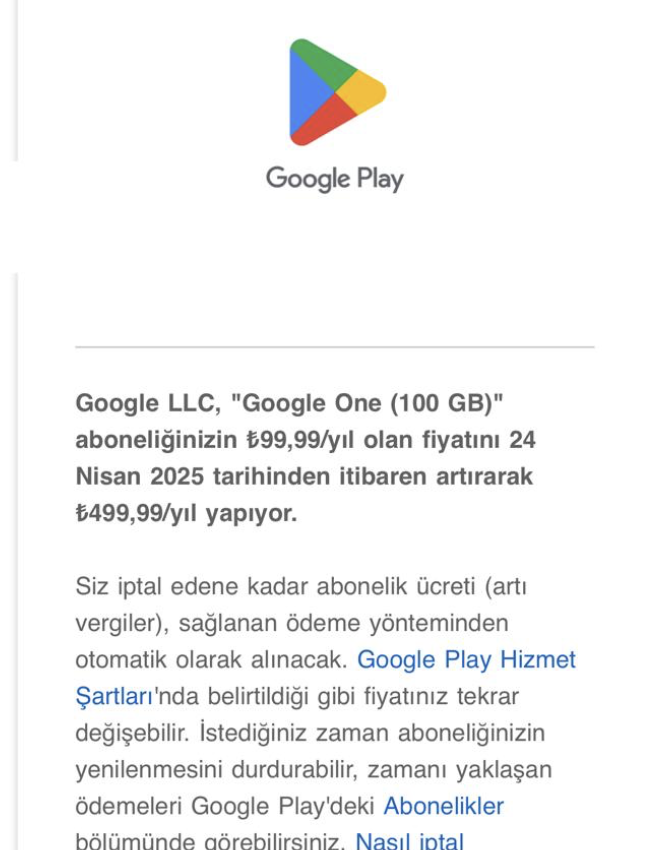Open the Google Play Hizmet Şartları link
650x850 pixels.
[x=466, y=660]
